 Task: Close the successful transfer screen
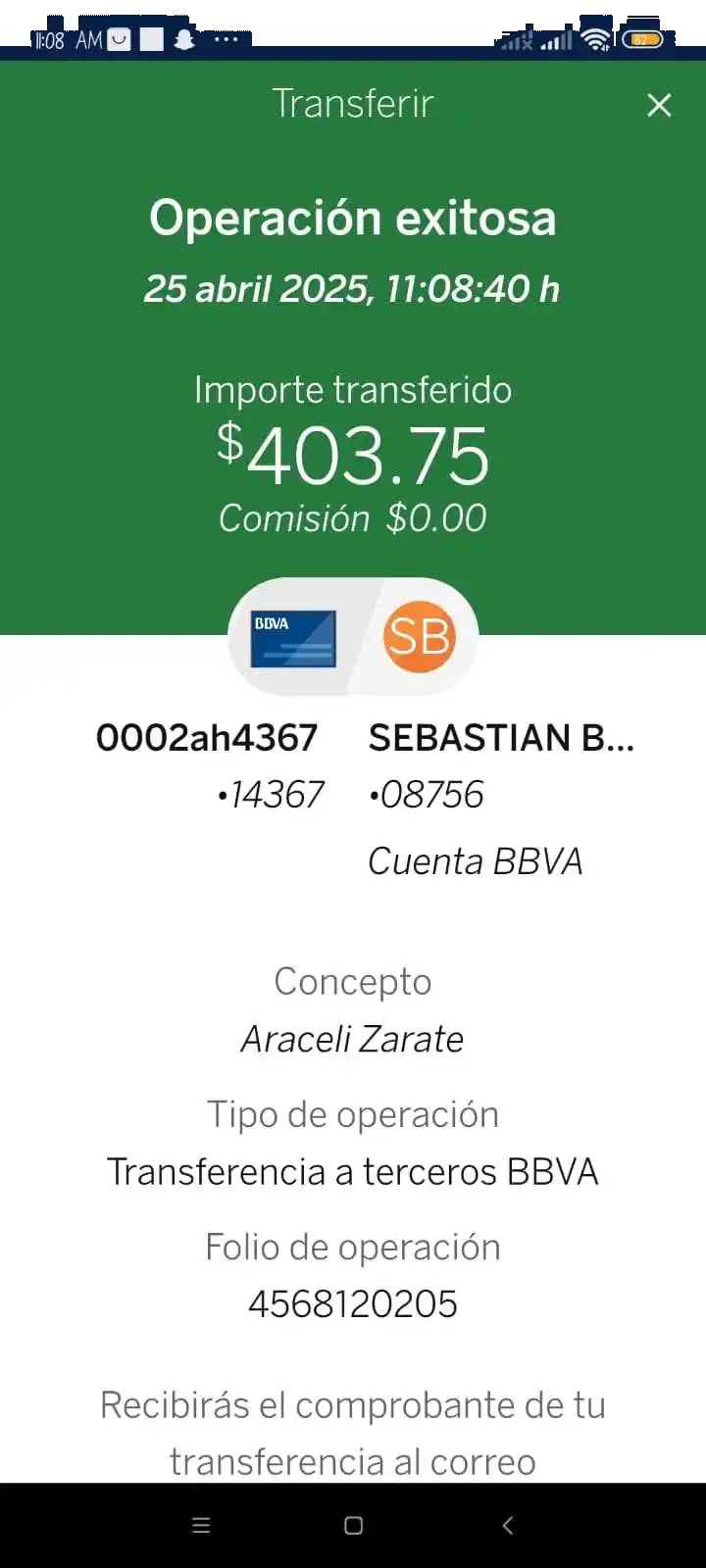point(659,105)
